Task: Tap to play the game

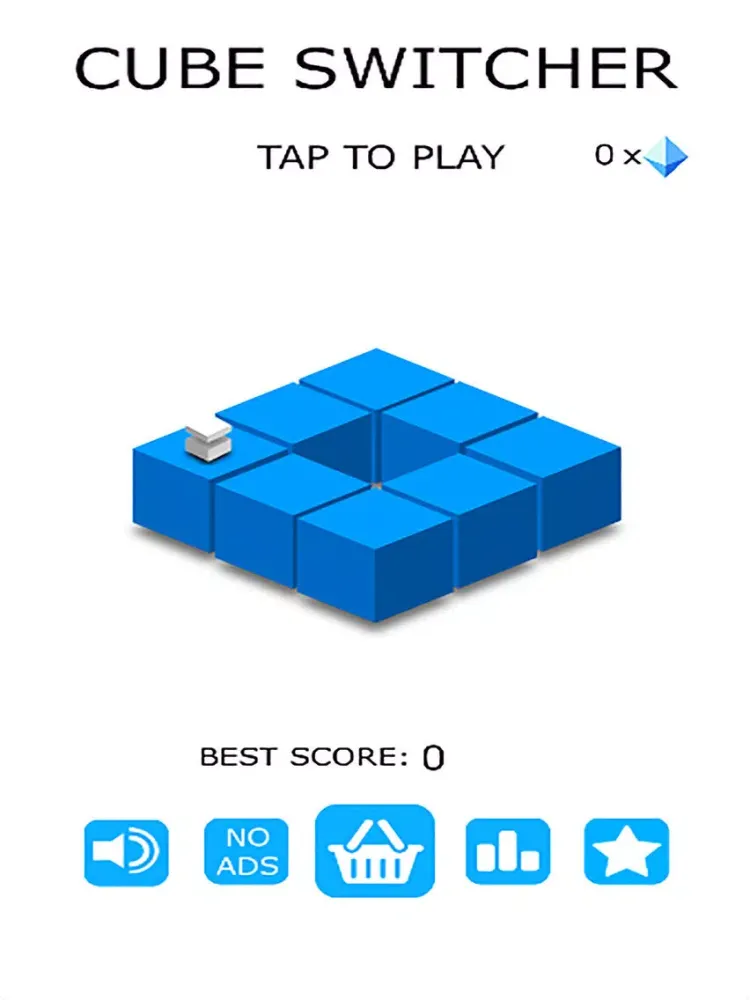Action: pyautogui.click(x=380, y=158)
